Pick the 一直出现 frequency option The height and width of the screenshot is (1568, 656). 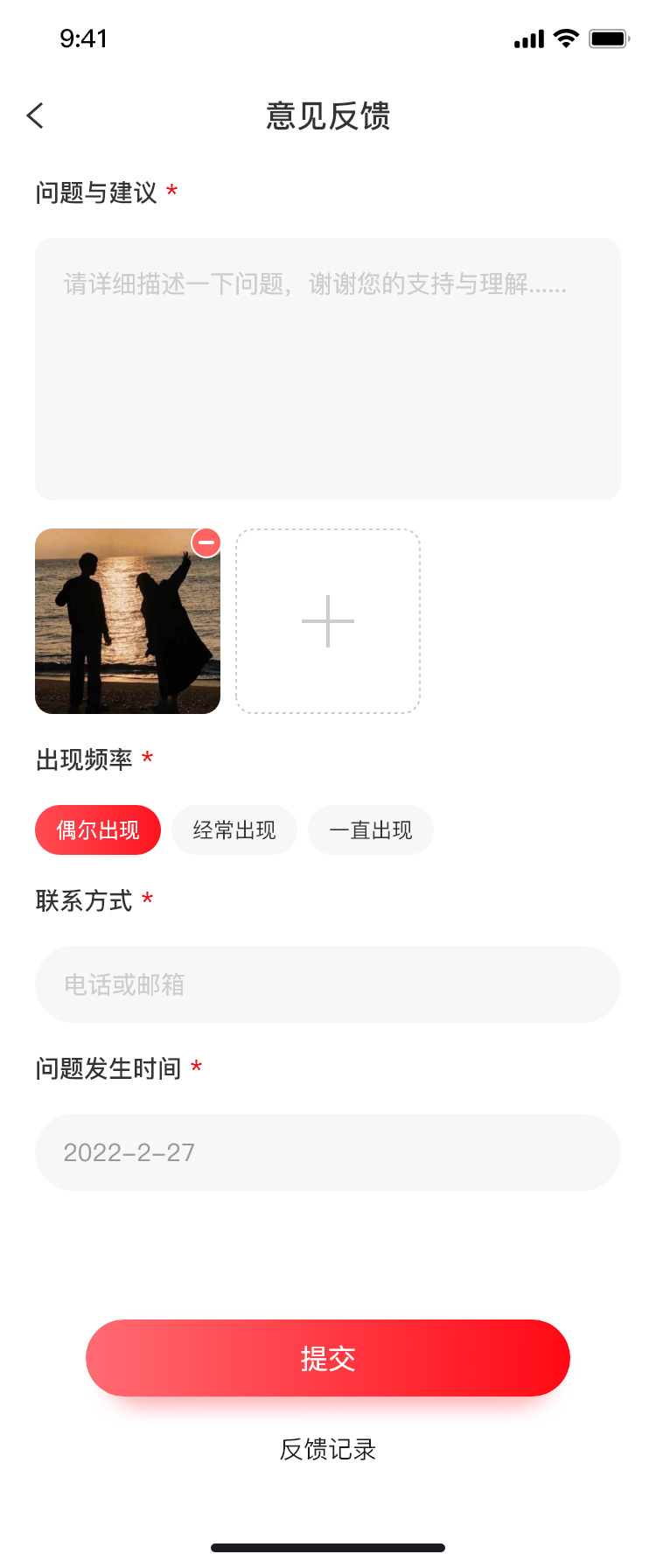click(x=371, y=829)
